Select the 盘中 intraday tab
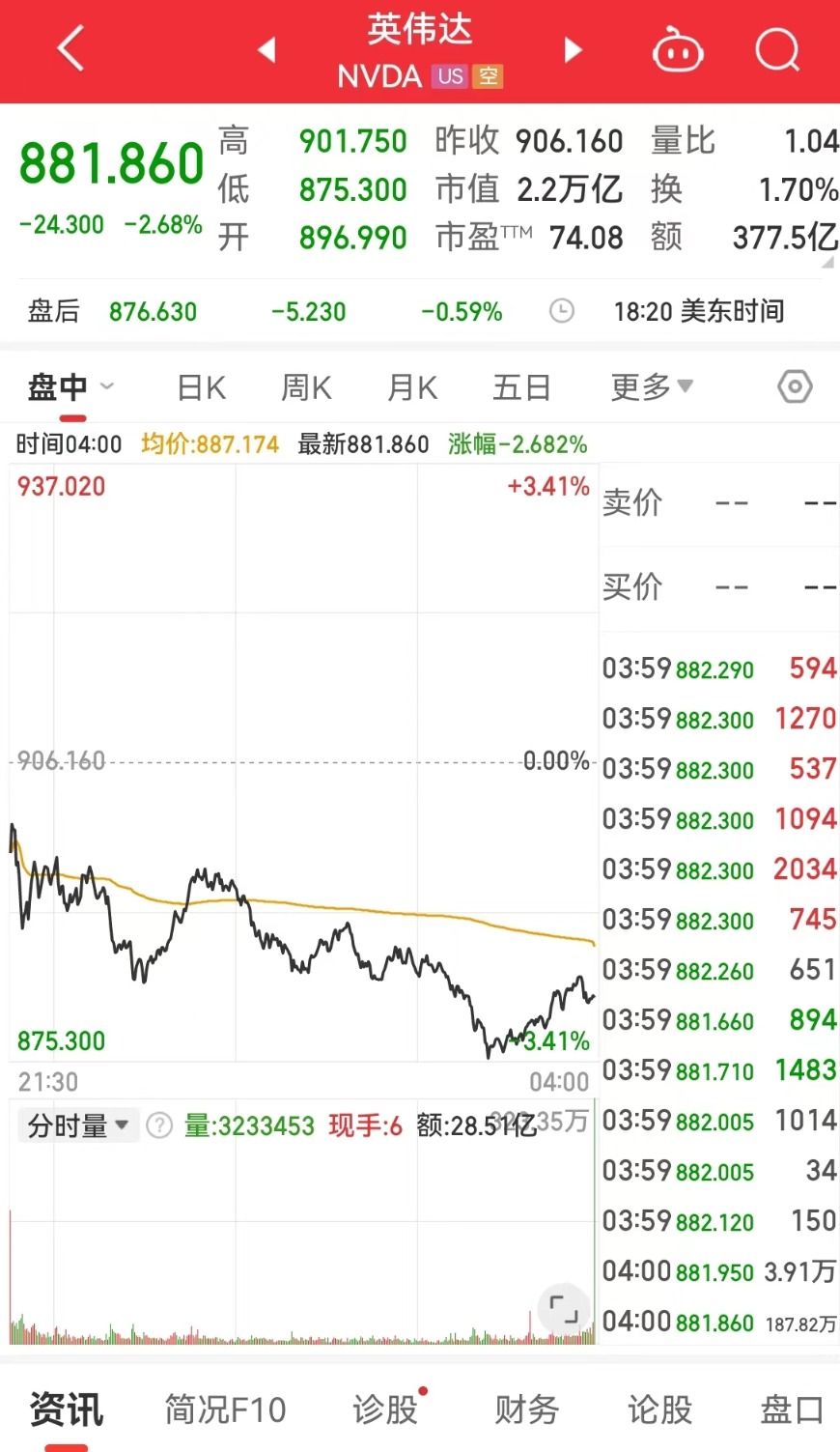840x1452 pixels. (x=59, y=388)
